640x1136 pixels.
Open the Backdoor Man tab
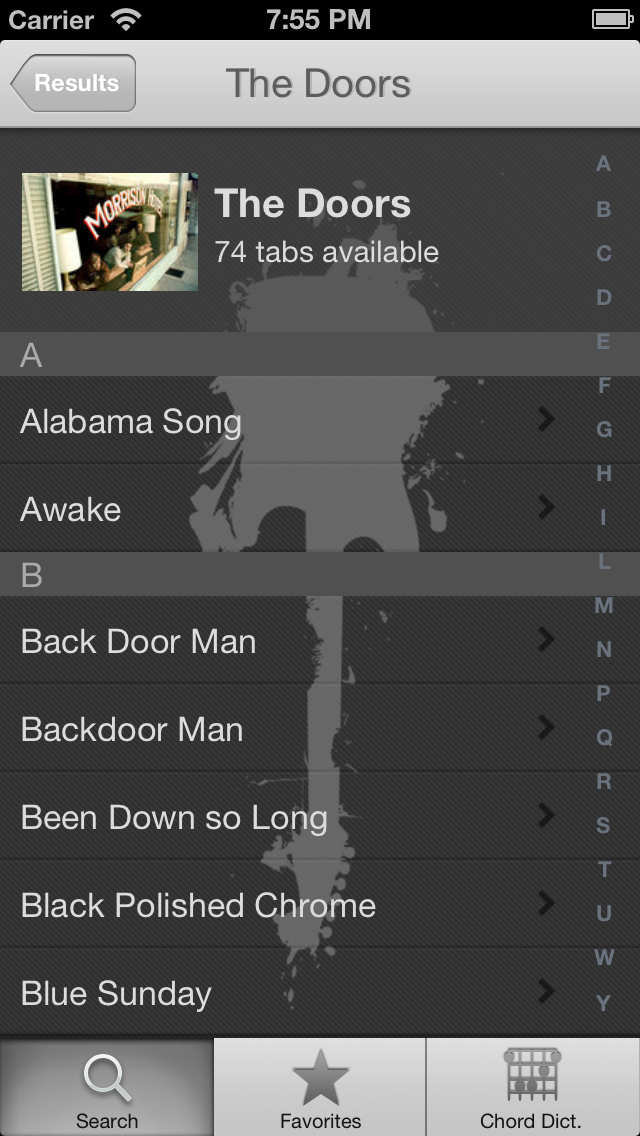pyautogui.click(x=280, y=729)
